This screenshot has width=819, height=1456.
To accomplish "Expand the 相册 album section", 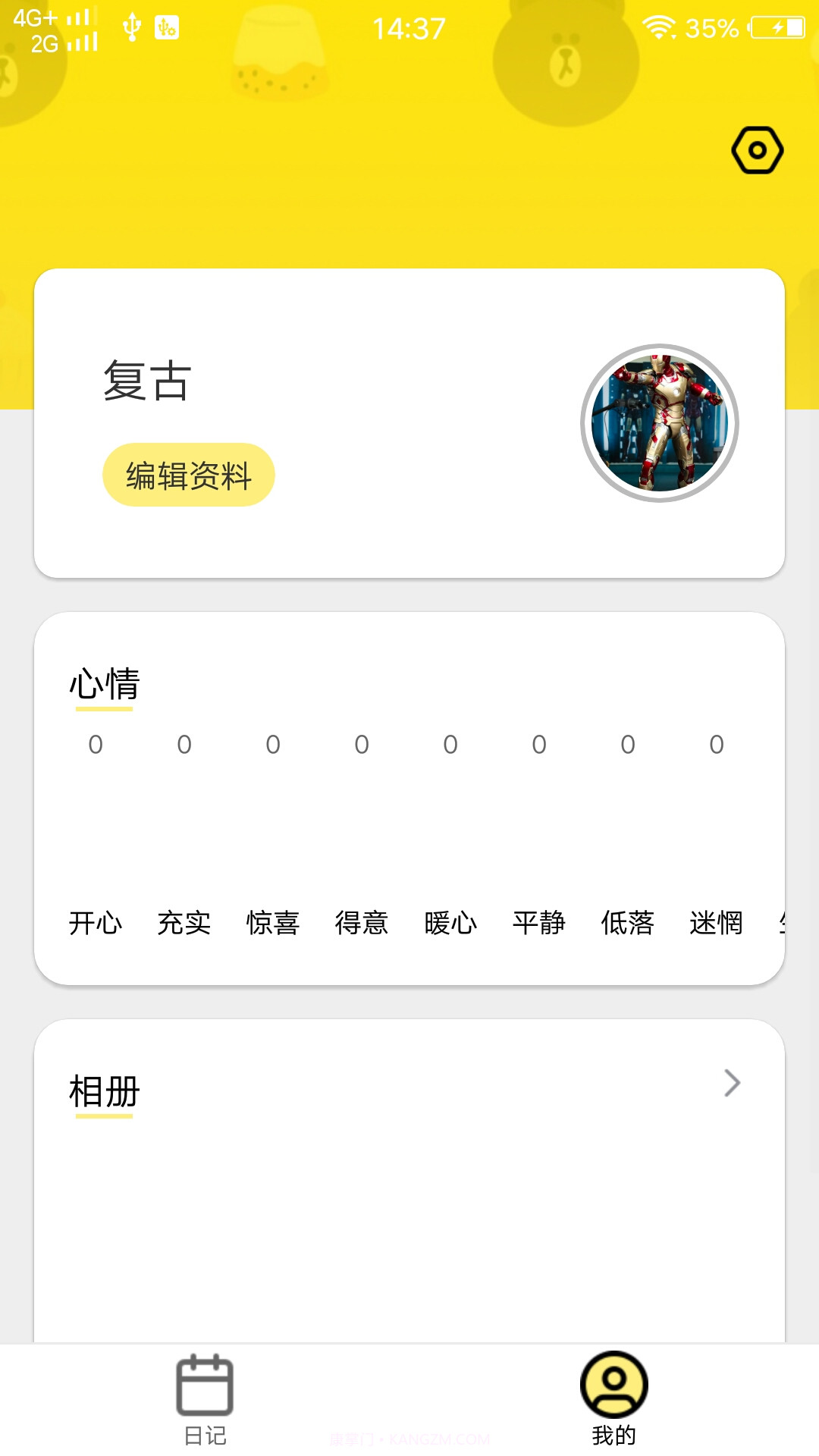I will (730, 1084).
